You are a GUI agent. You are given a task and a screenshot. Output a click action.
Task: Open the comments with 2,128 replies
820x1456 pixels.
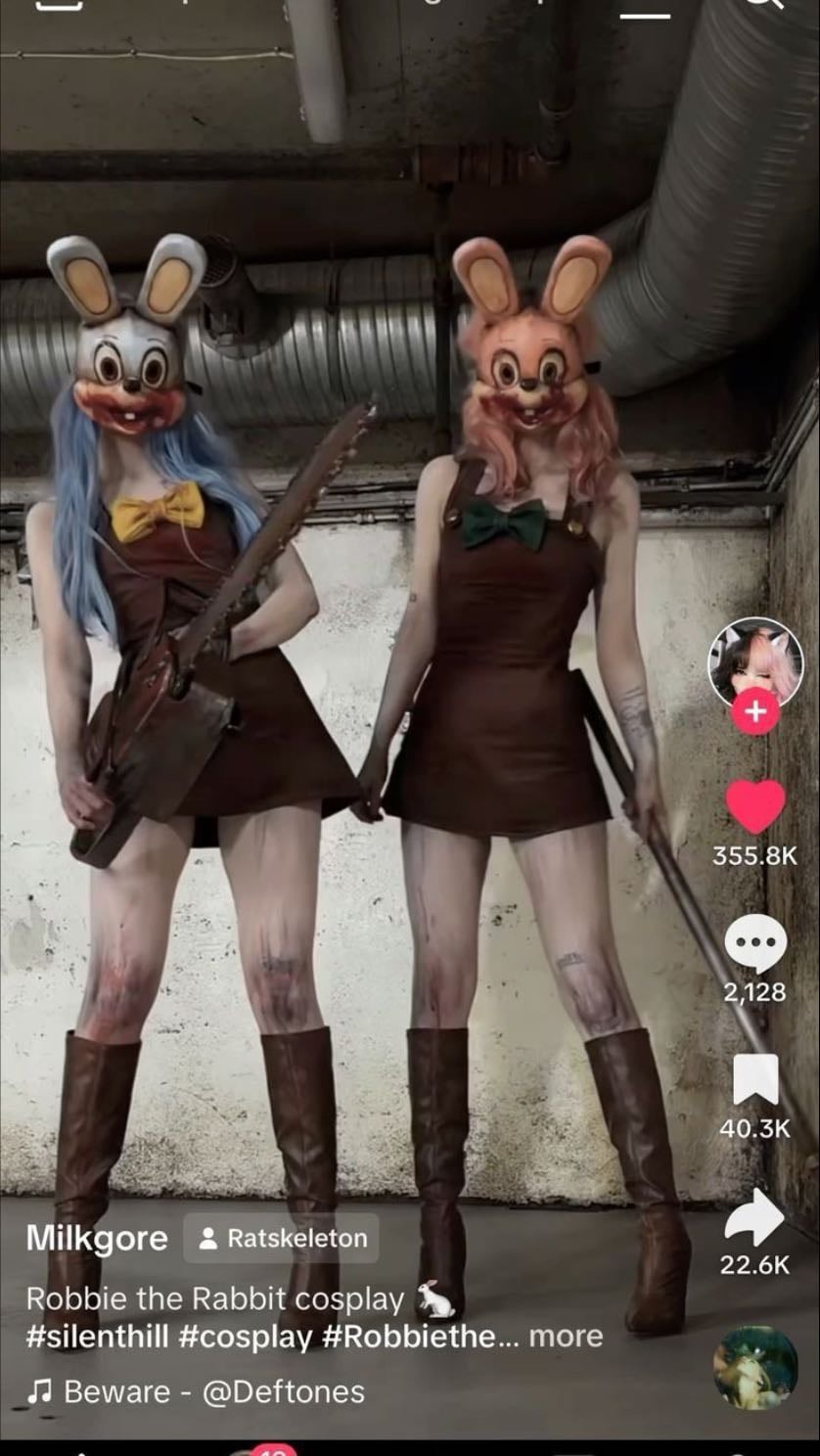pos(754,944)
